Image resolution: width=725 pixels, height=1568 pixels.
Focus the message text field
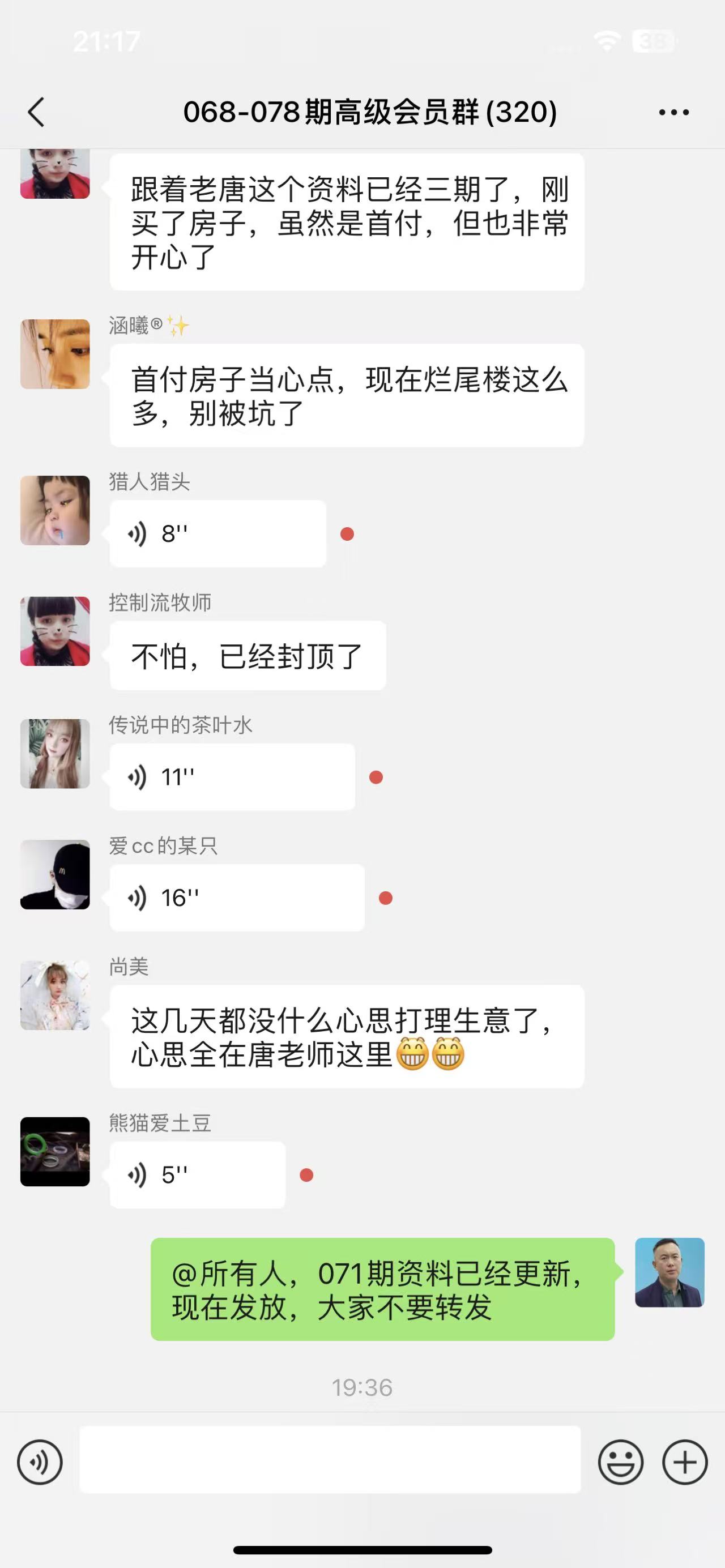[x=330, y=1460]
